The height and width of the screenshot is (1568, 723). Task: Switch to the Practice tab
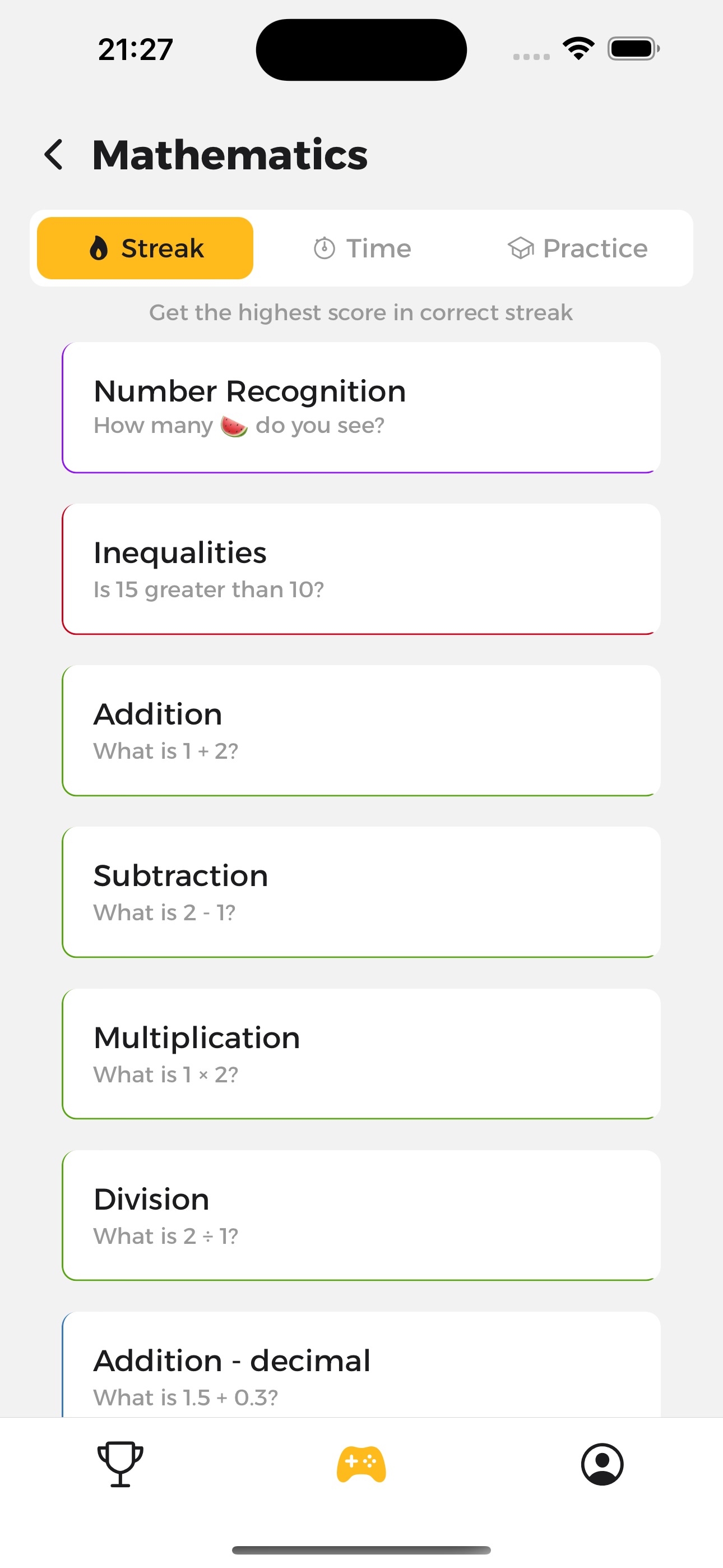(578, 248)
